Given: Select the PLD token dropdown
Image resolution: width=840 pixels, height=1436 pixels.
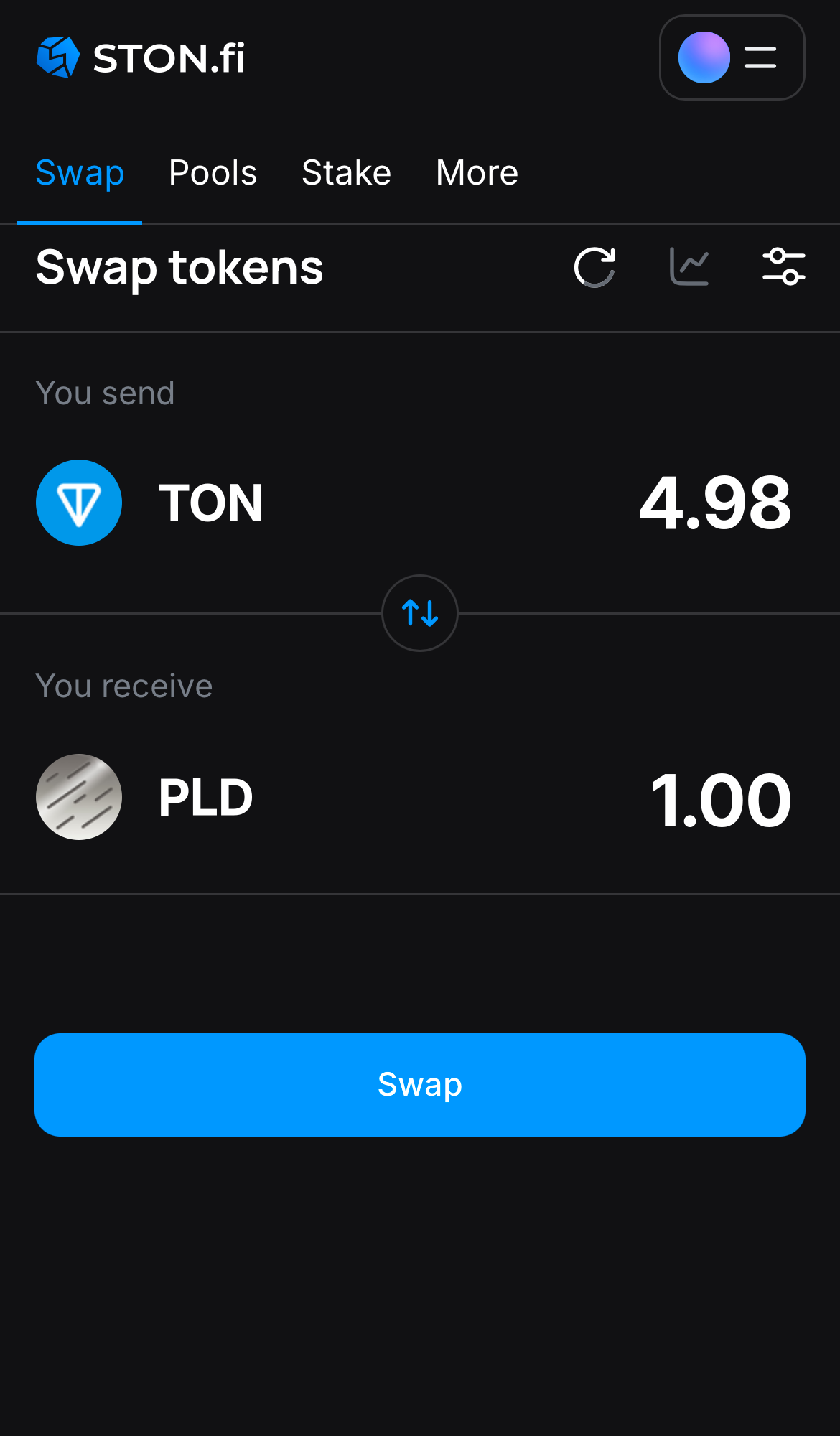Looking at the screenshot, I should 205,797.
